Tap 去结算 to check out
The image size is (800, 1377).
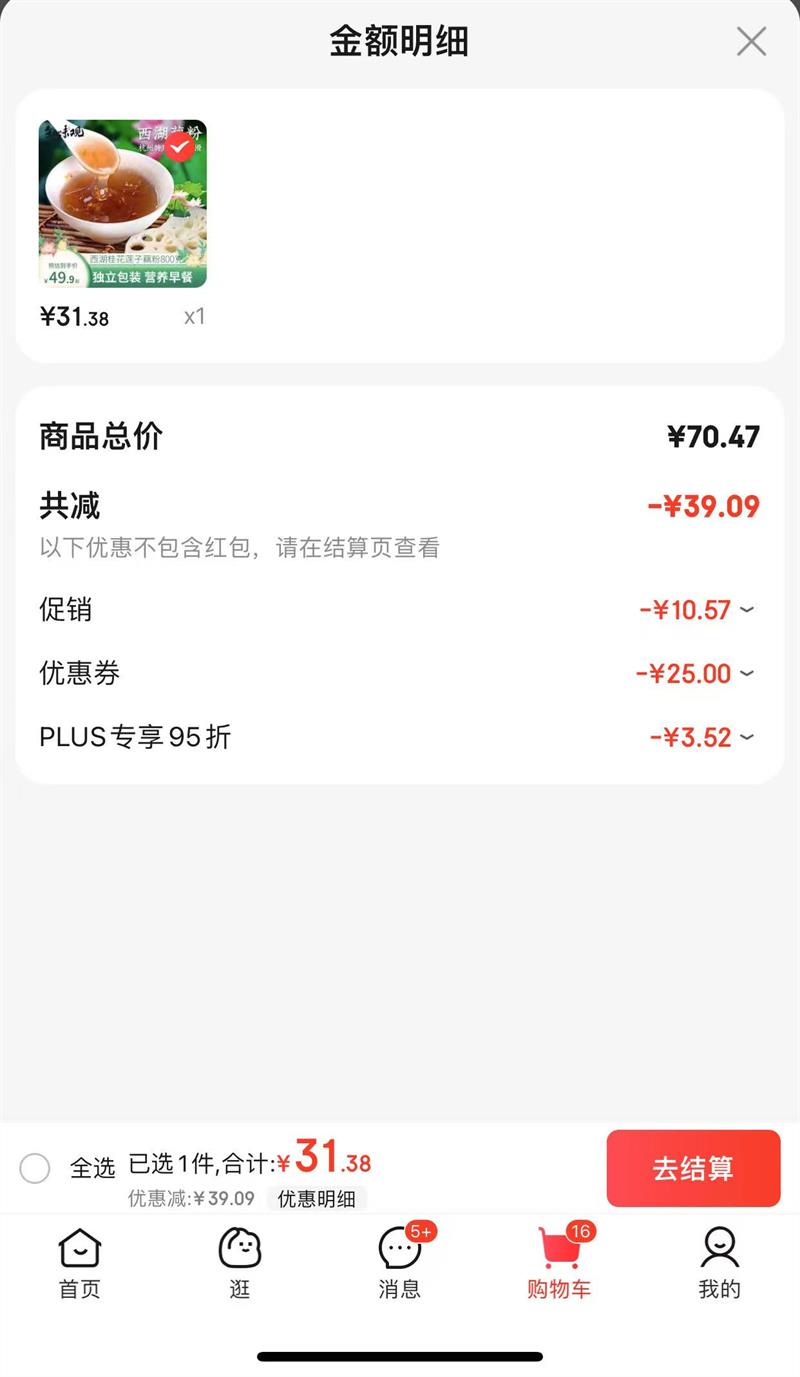click(693, 1168)
